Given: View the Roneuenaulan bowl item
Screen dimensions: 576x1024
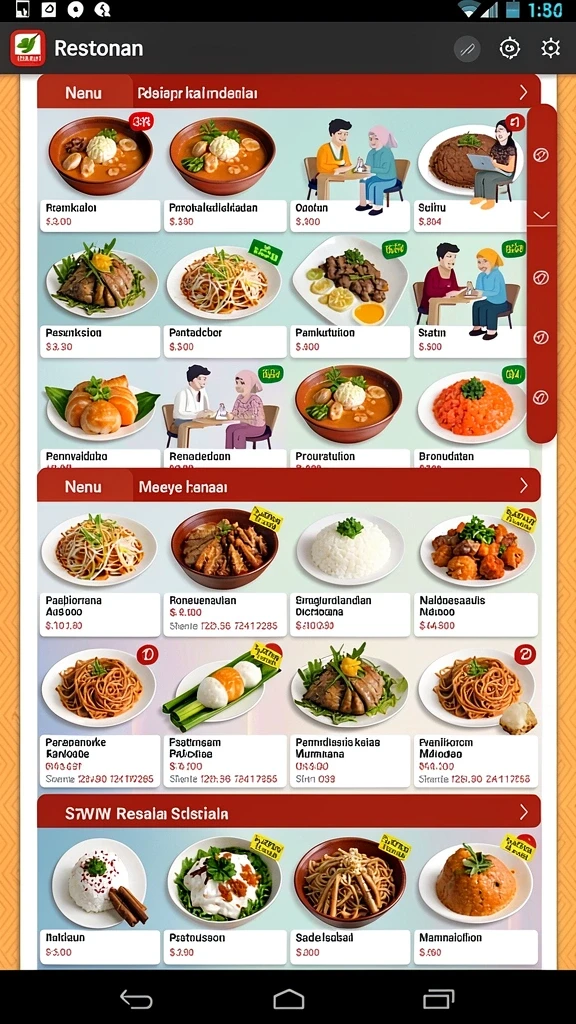Looking at the screenshot, I should point(226,571).
